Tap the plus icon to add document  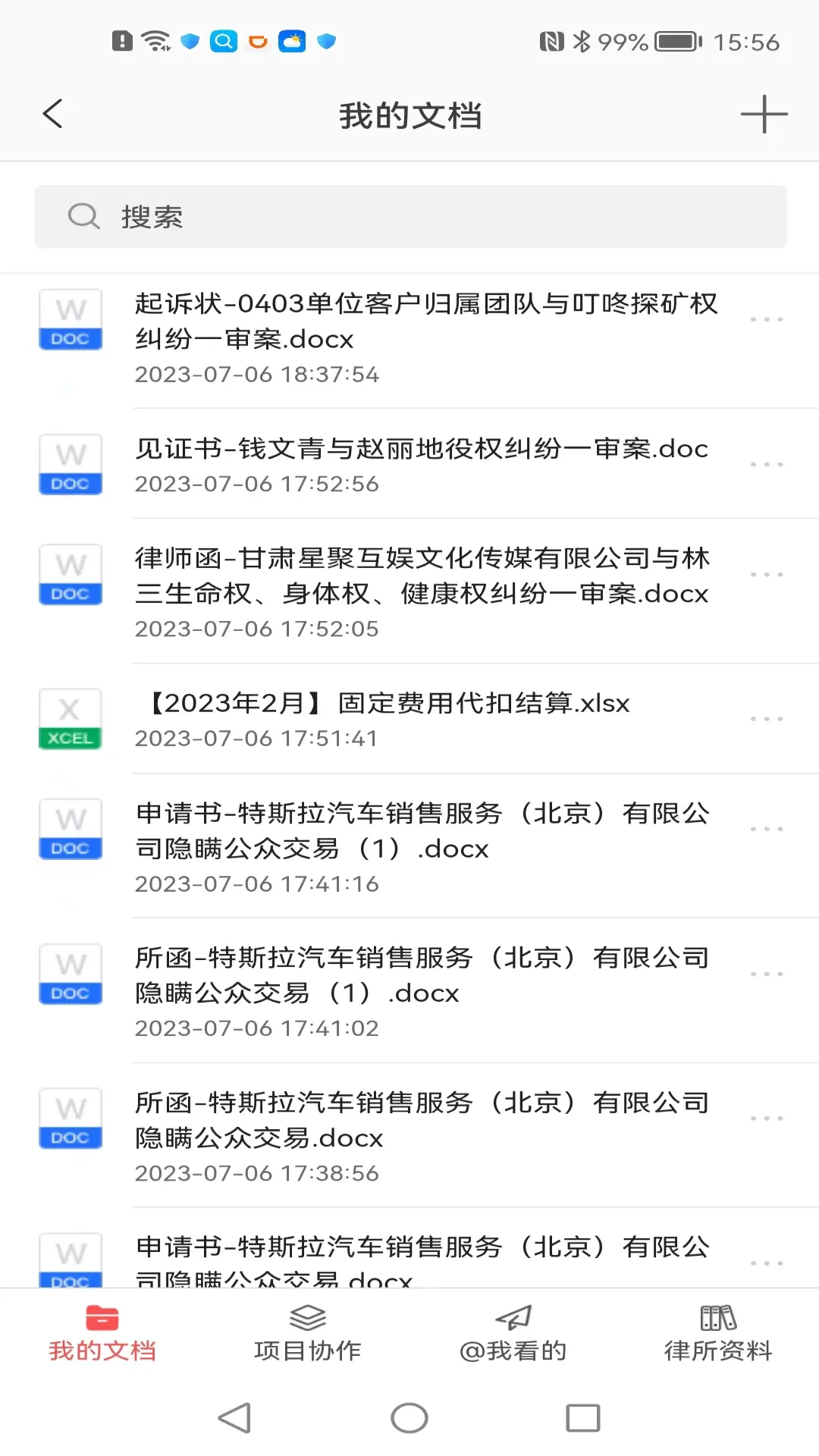[x=764, y=115]
